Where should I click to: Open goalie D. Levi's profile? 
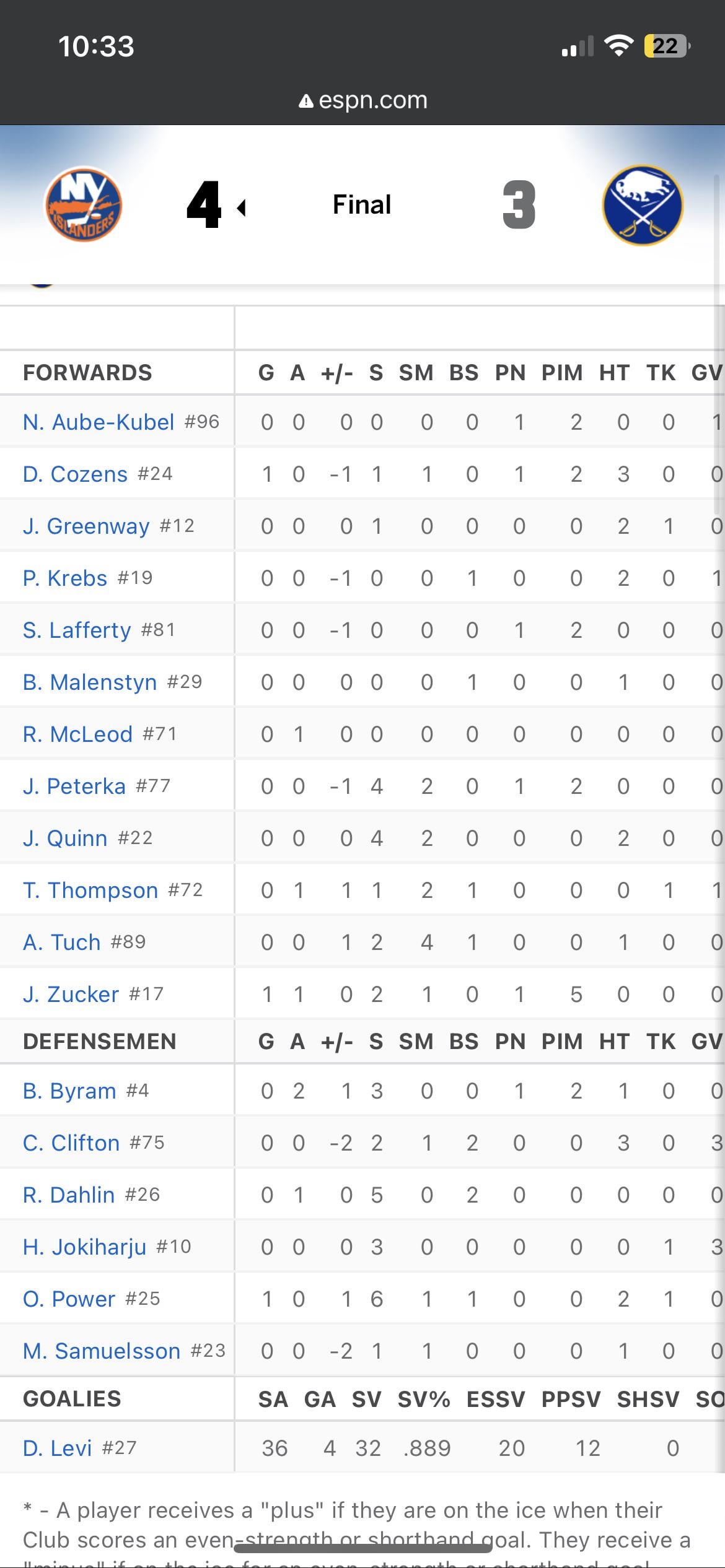[x=57, y=1448]
